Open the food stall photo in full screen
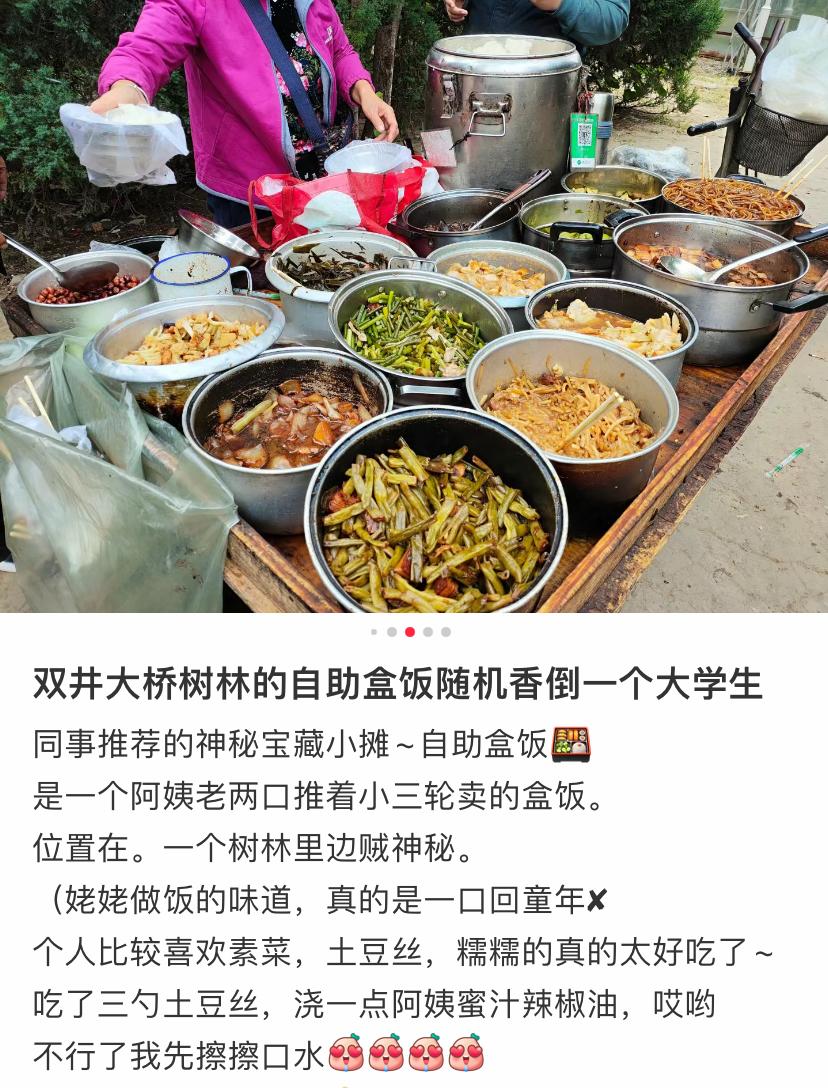The height and width of the screenshot is (1088, 828). coord(414,305)
